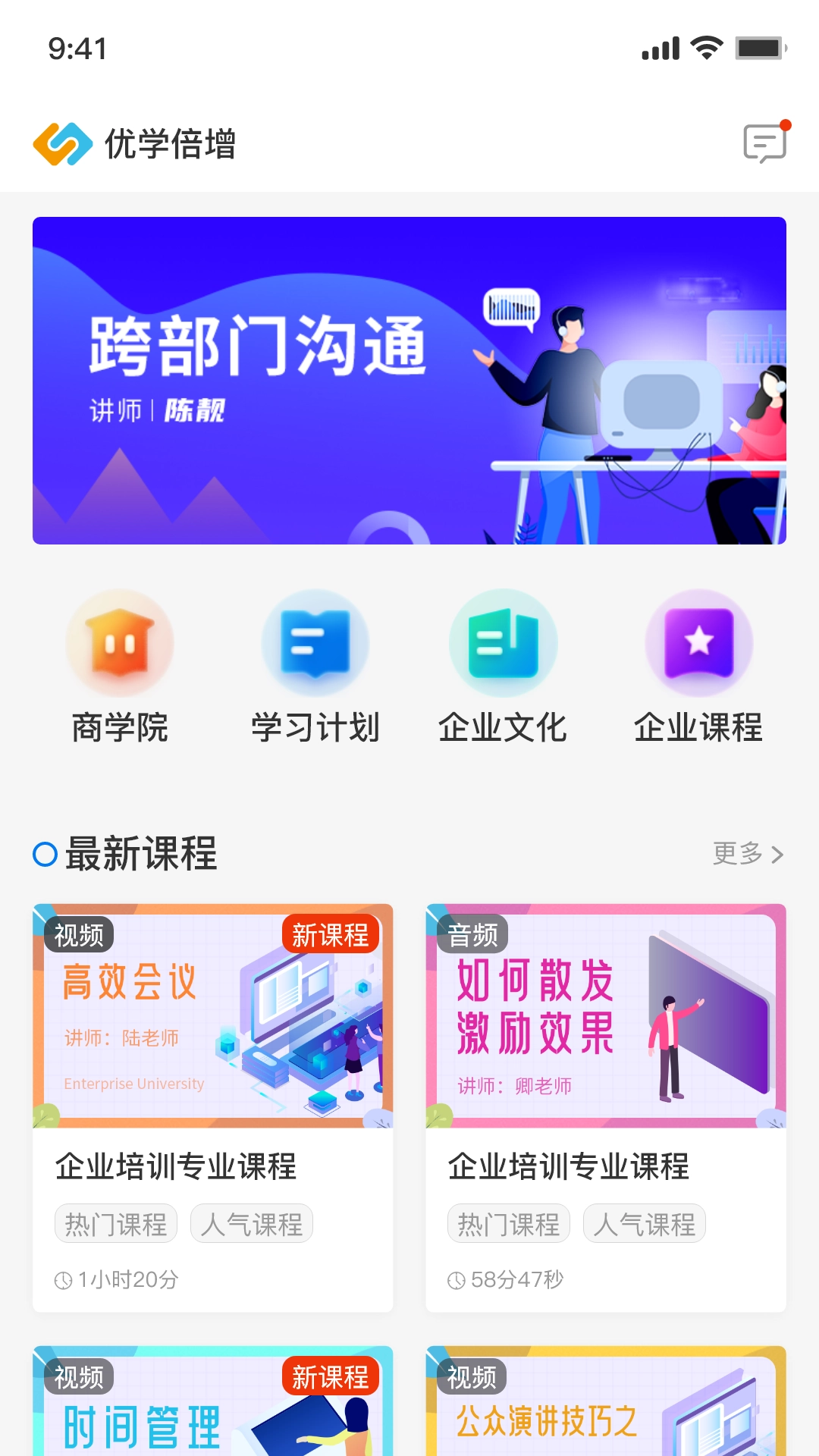
Task: Open the 跨部门沟通 banner
Action: [409, 381]
